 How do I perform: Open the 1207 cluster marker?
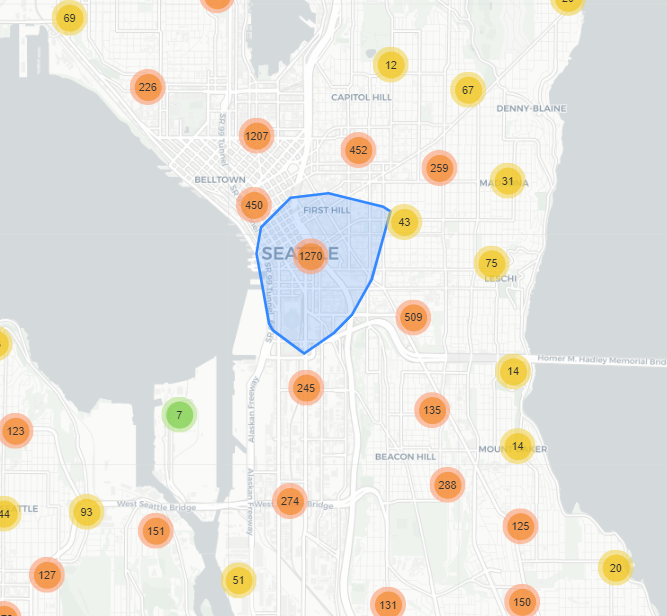(x=257, y=135)
